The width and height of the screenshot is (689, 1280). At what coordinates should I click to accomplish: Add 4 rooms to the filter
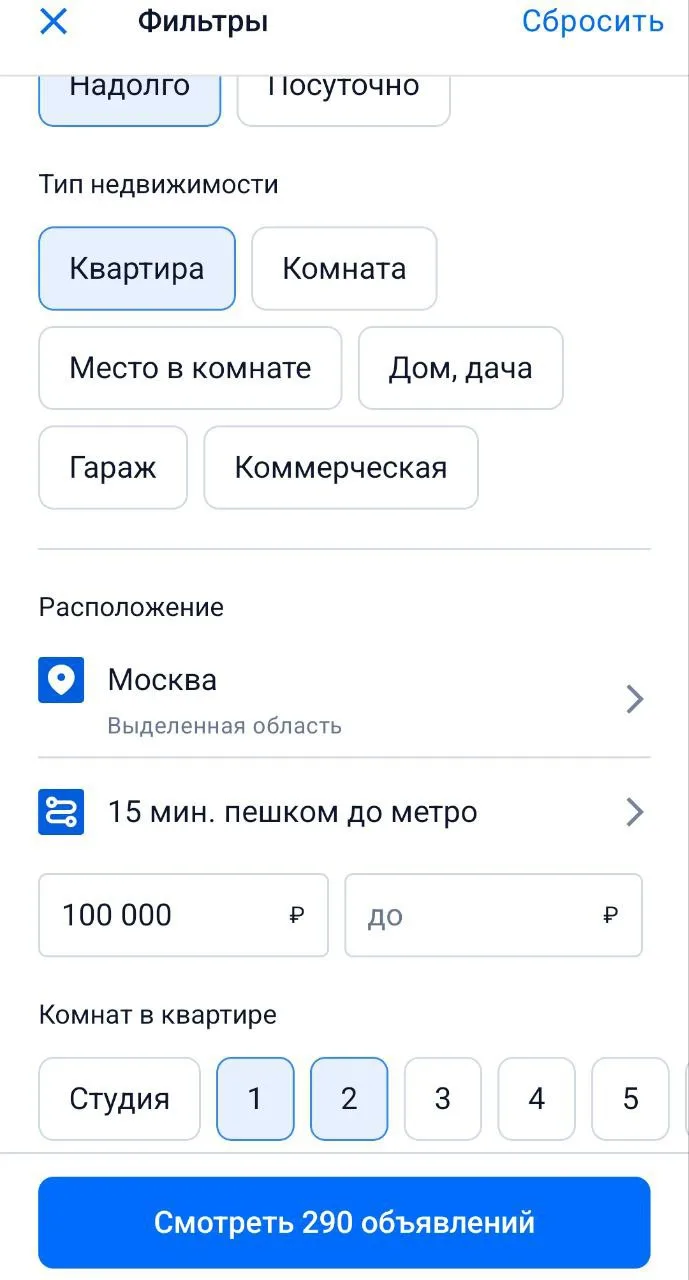pos(537,1099)
